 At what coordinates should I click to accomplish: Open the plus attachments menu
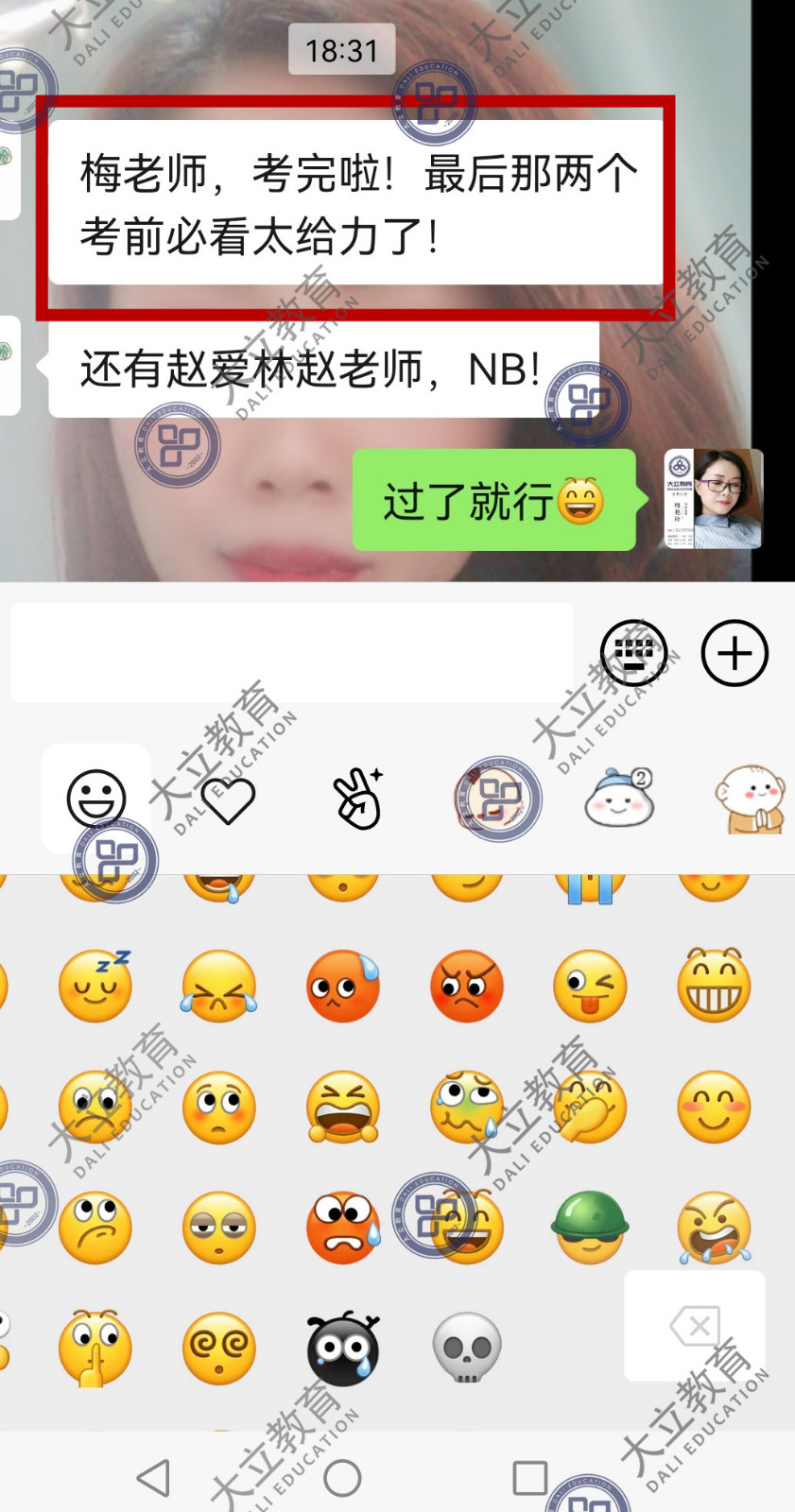[735, 653]
